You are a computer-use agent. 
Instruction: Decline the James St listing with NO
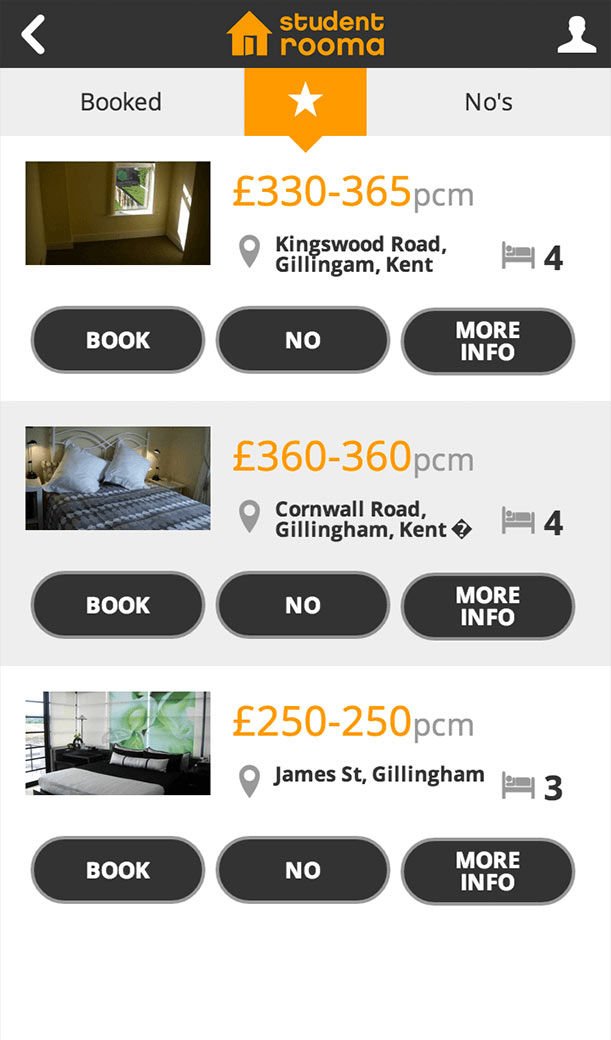tap(302, 870)
